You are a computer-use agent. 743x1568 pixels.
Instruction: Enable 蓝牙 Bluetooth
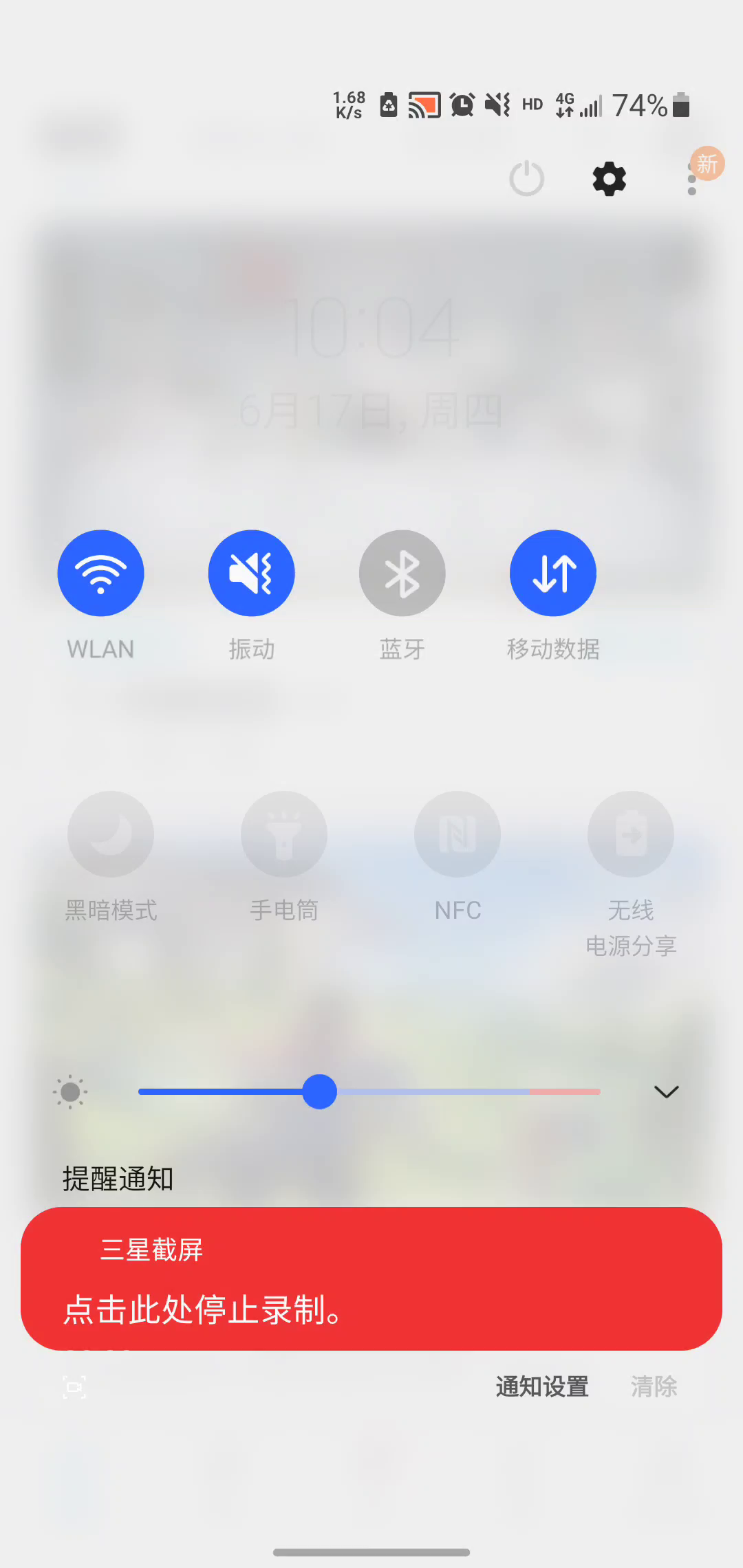tap(402, 573)
